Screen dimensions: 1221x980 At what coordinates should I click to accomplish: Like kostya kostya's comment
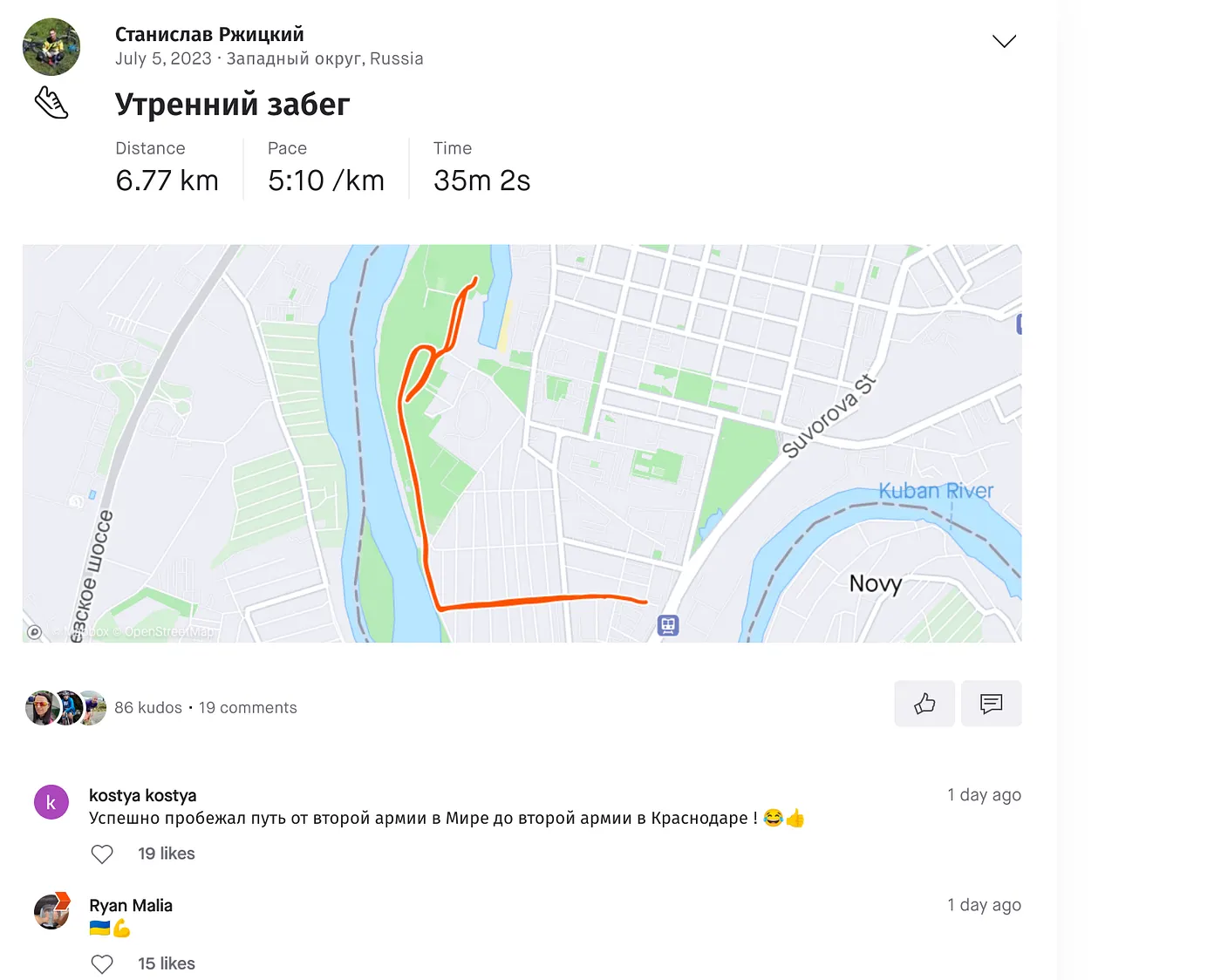coord(102,854)
